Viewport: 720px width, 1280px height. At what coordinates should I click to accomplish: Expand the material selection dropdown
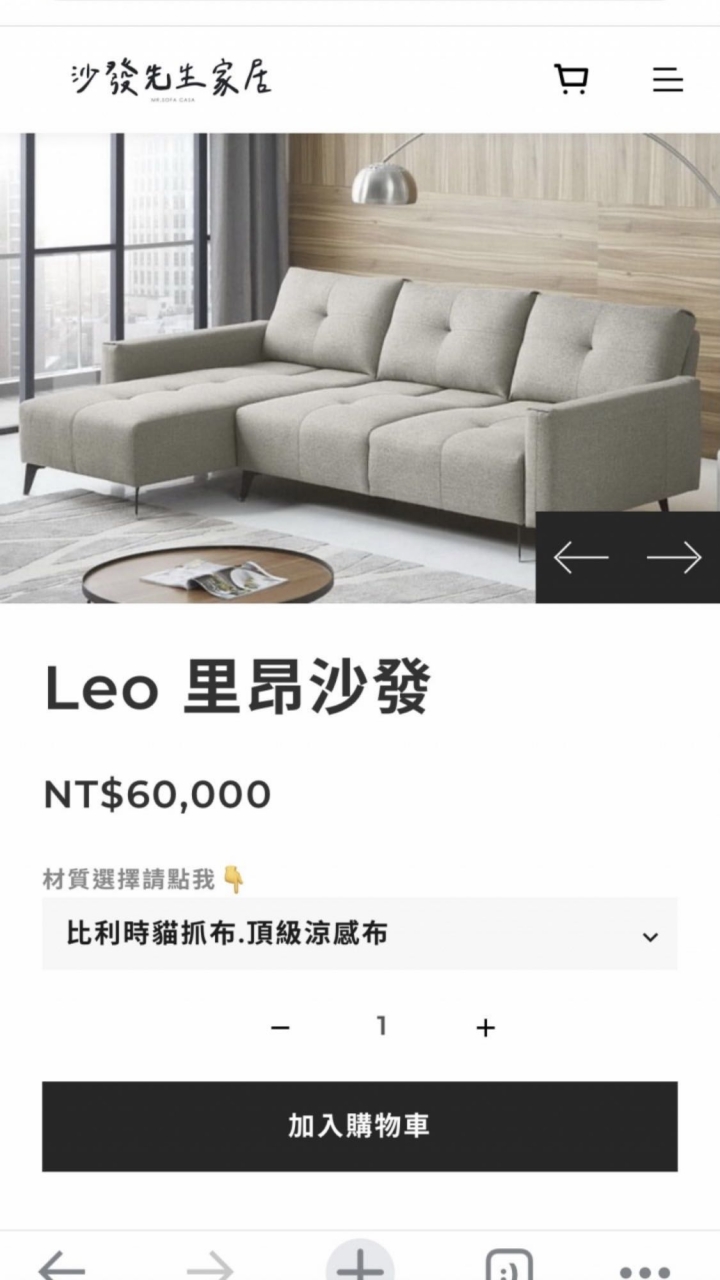point(360,934)
